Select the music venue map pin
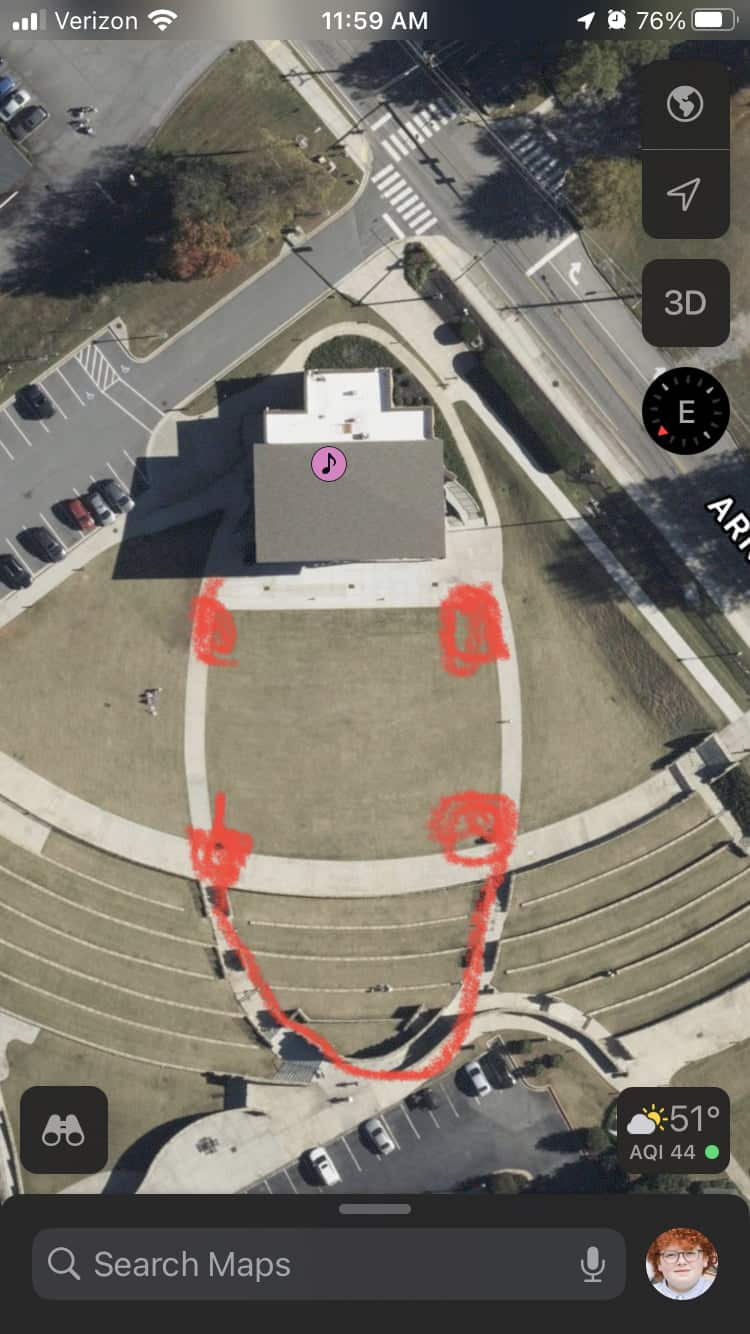Viewport: 750px width, 1334px height. coord(329,464)
